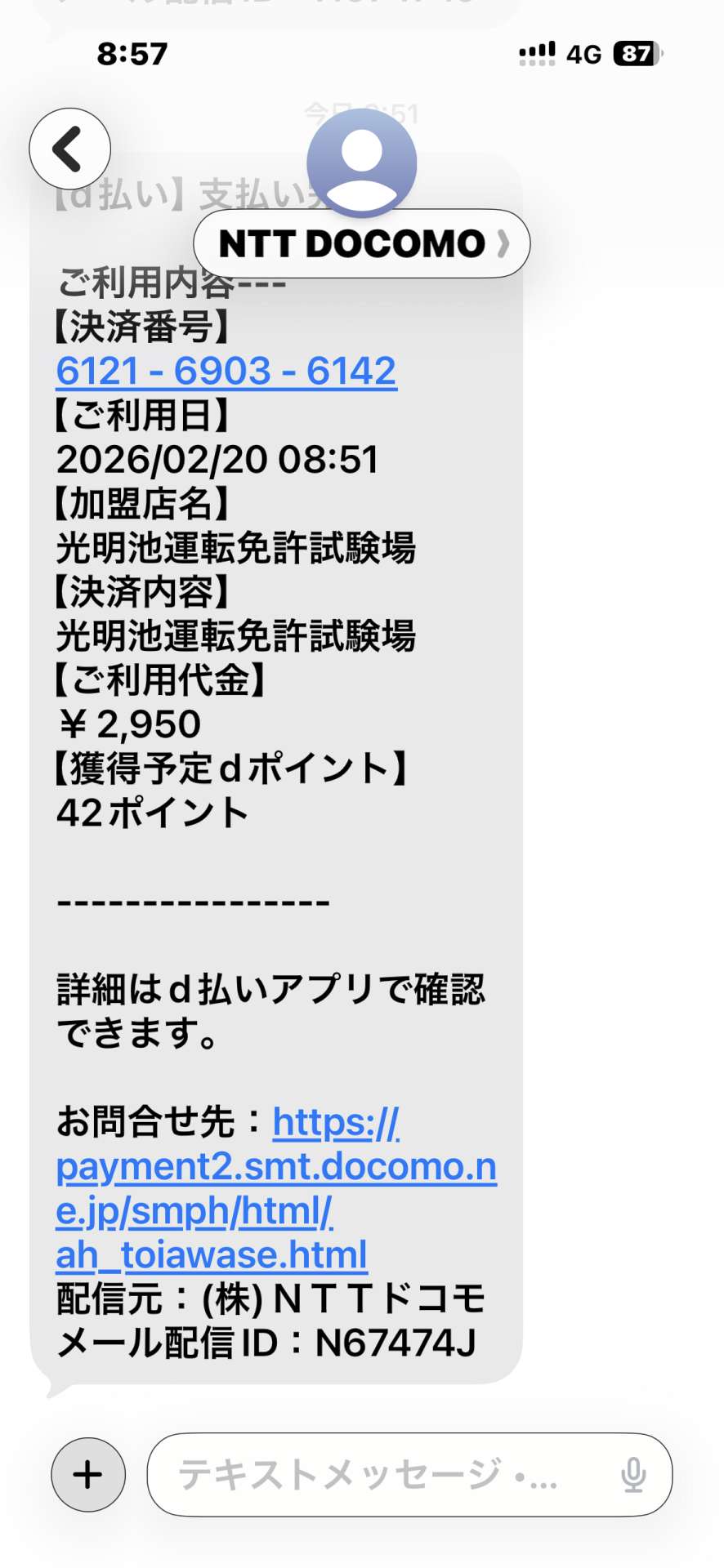
Task: Open the plus attachments menu
Action: click(88, 1475)
